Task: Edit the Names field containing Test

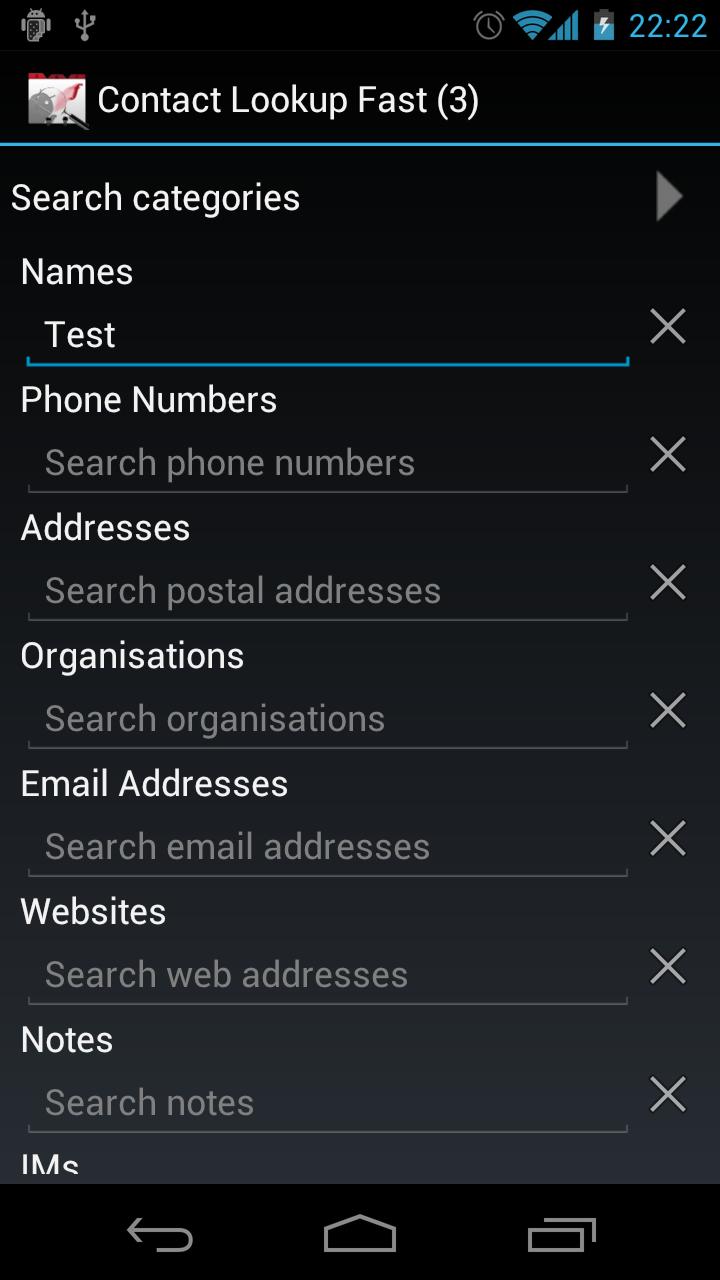Action: (327, 335)
